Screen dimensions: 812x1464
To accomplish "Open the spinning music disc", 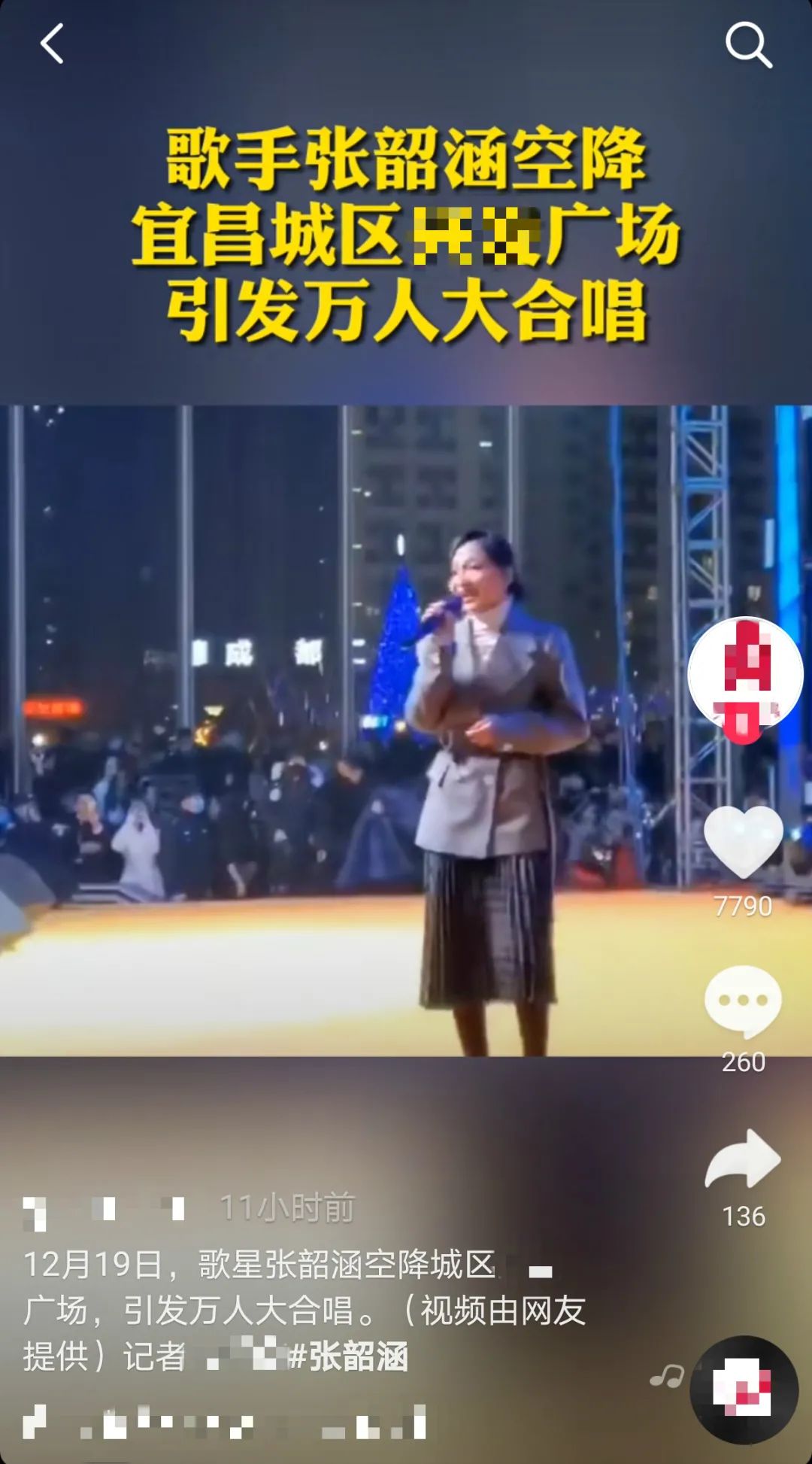I will [x=744, y=1389].
